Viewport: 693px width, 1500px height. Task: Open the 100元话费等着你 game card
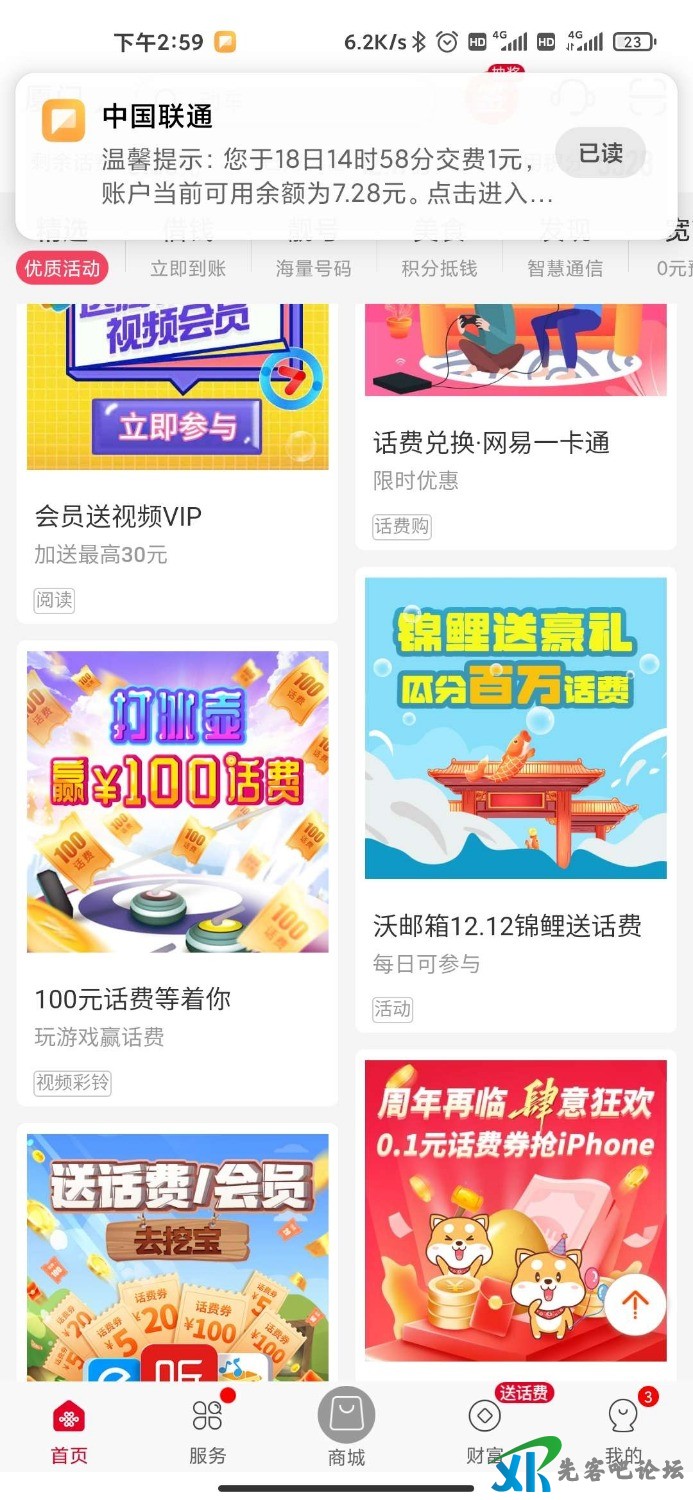point(177,870)
